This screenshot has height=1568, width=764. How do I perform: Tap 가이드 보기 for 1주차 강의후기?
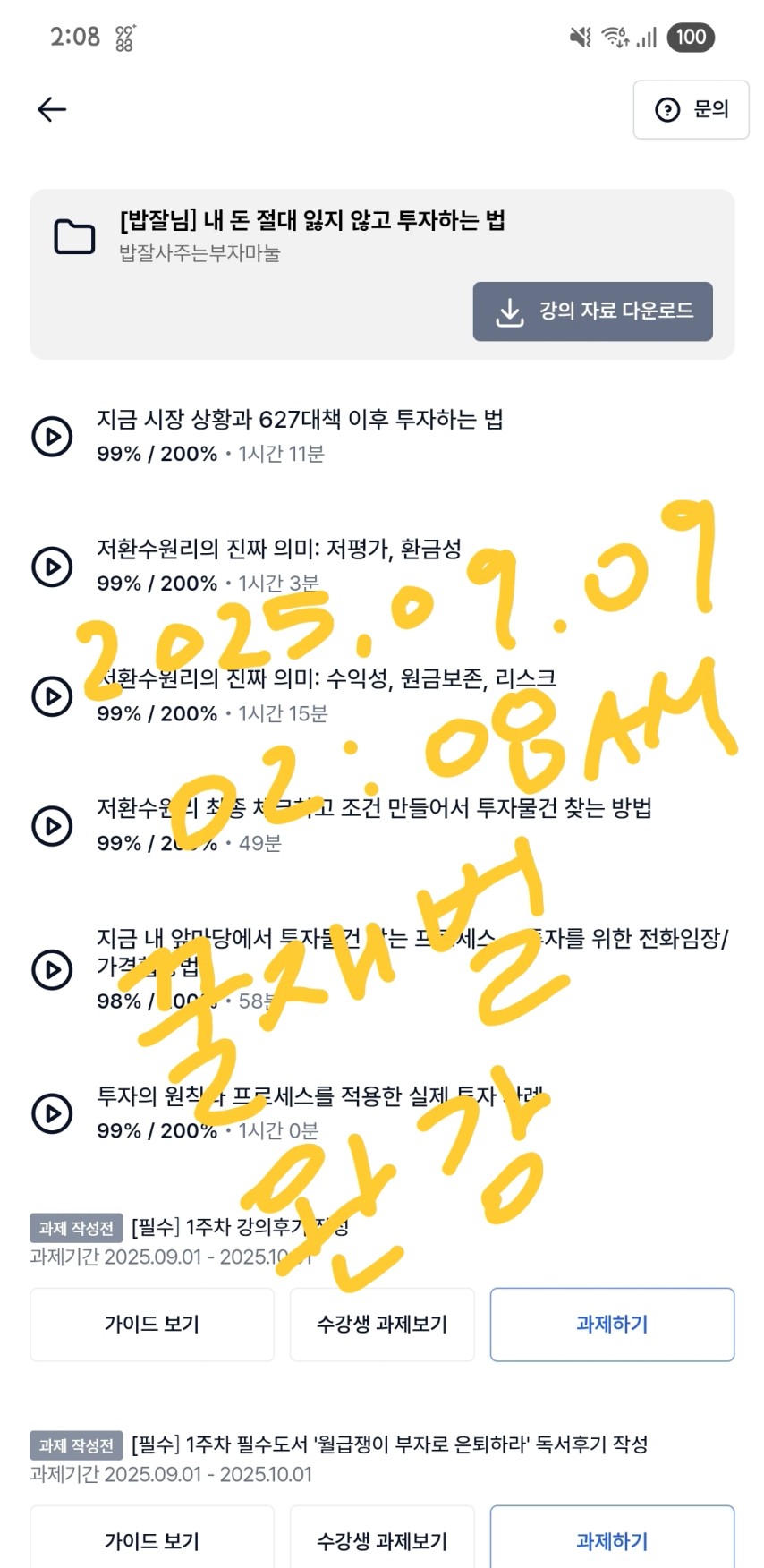152,1325
